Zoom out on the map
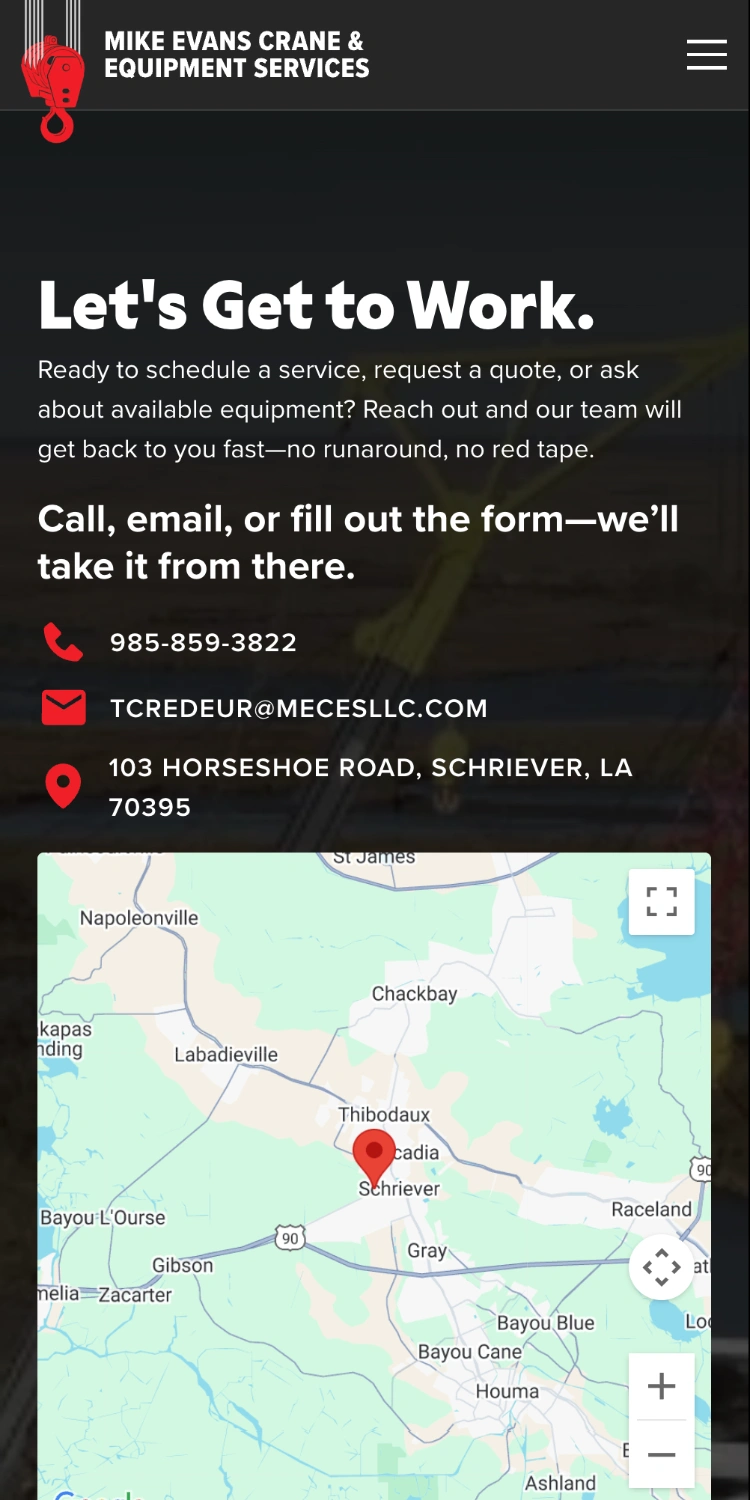The width and height of the screenshot is (750, 1500). pyautogui.click(x=662, y=1454)
